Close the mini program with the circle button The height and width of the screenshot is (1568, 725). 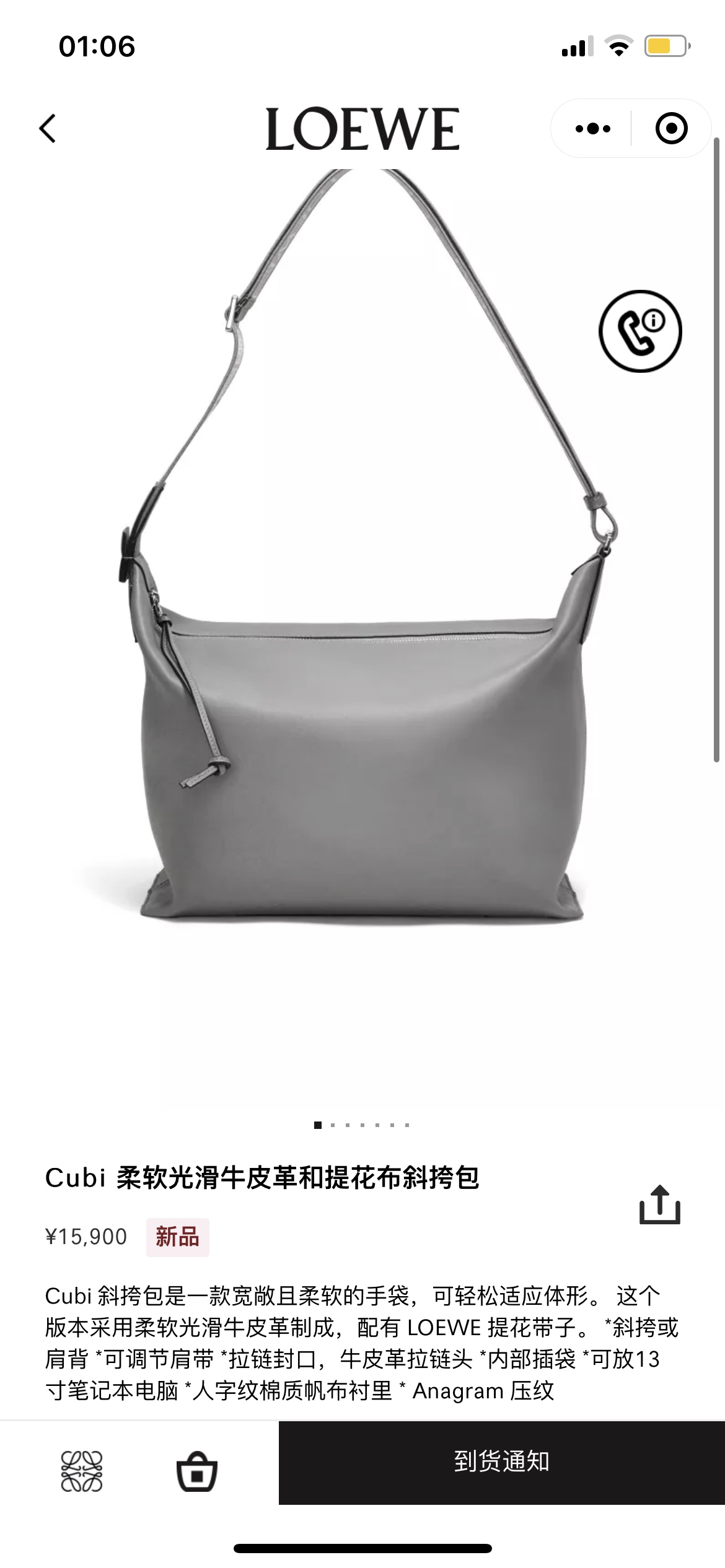pyautogui.click(x=671, y=129)
